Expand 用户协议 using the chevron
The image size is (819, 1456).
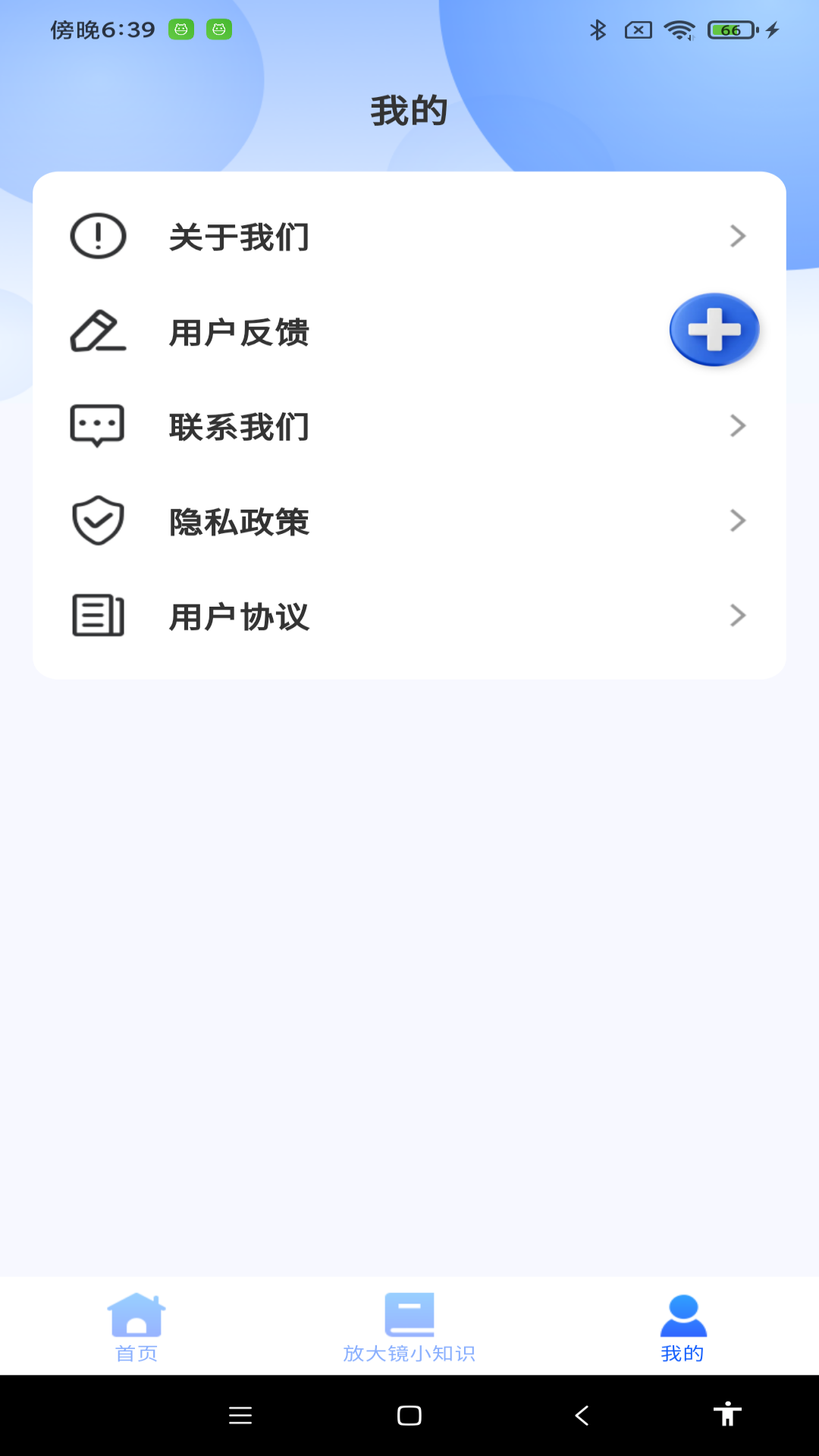[x=738, y=616]
